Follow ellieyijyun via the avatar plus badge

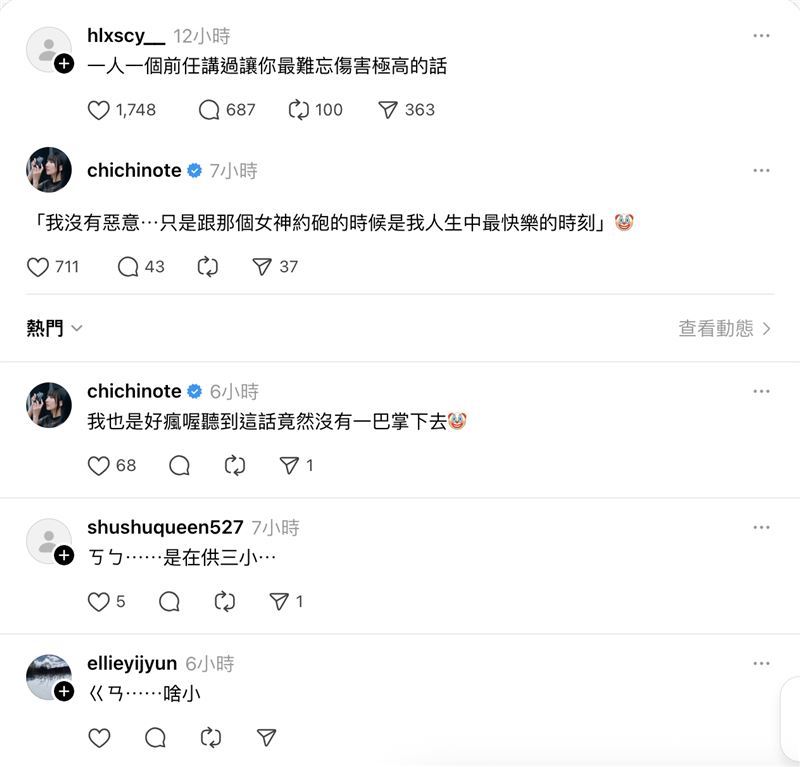tap(64, 691)
